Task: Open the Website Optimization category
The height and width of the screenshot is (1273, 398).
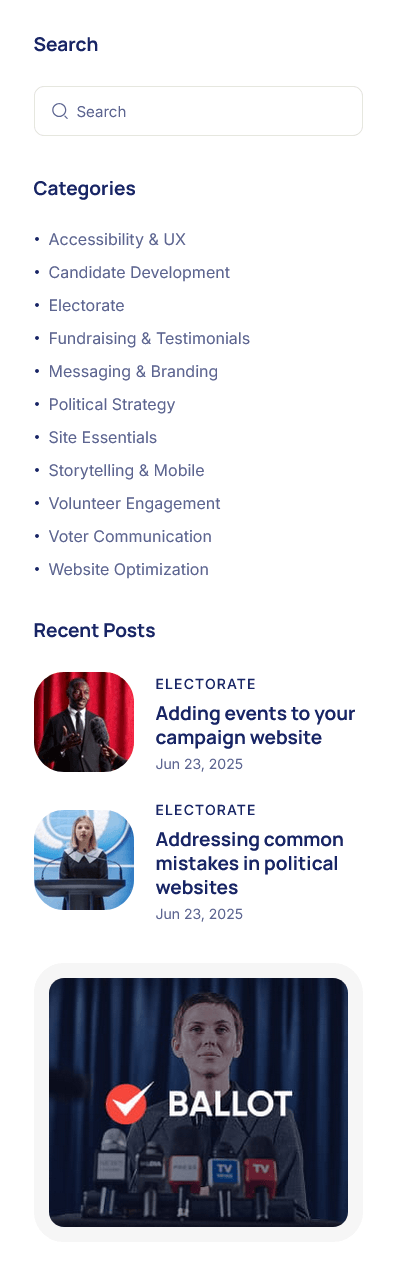Action: (129, 570)
